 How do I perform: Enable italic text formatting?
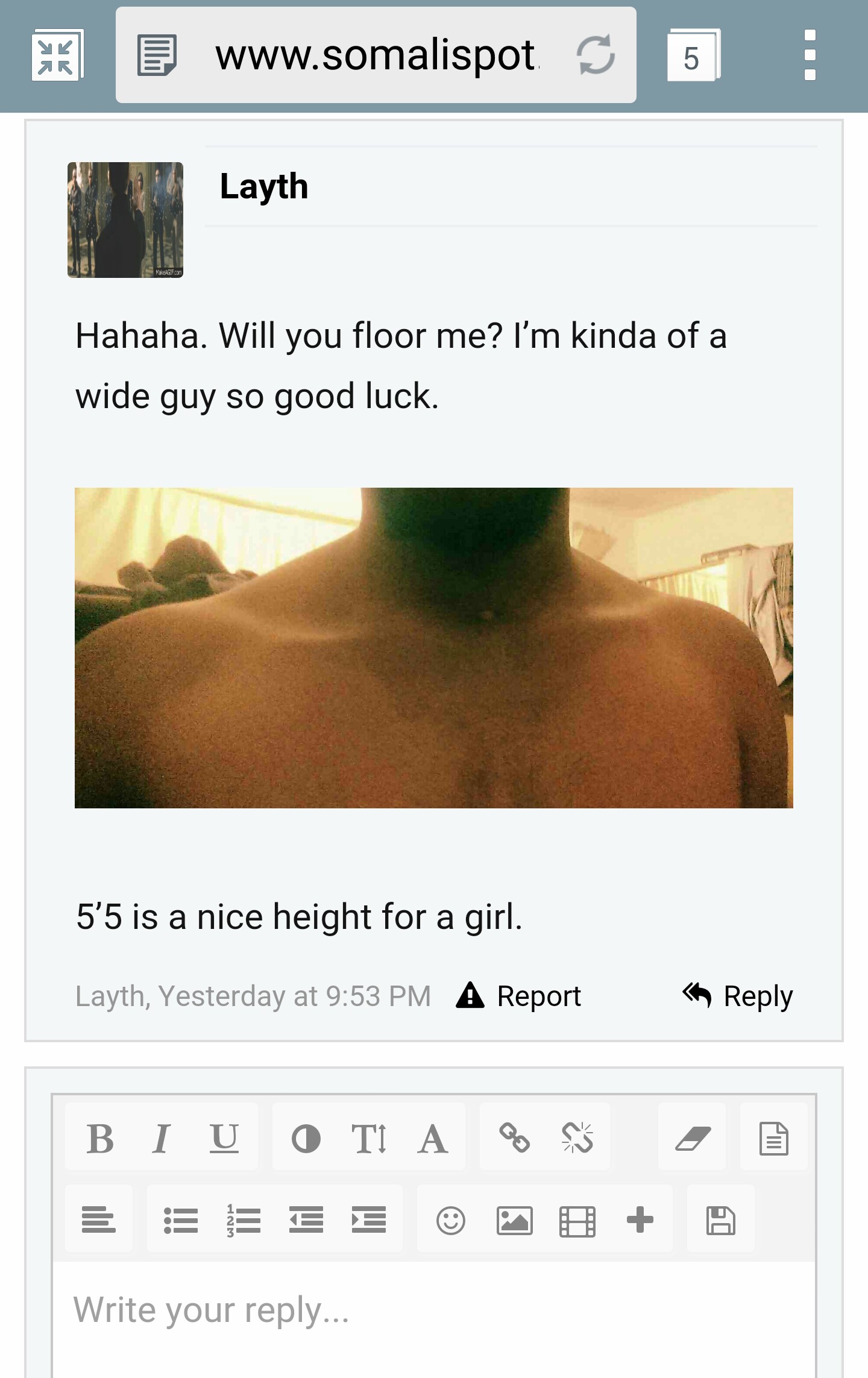pos(160,1139)
